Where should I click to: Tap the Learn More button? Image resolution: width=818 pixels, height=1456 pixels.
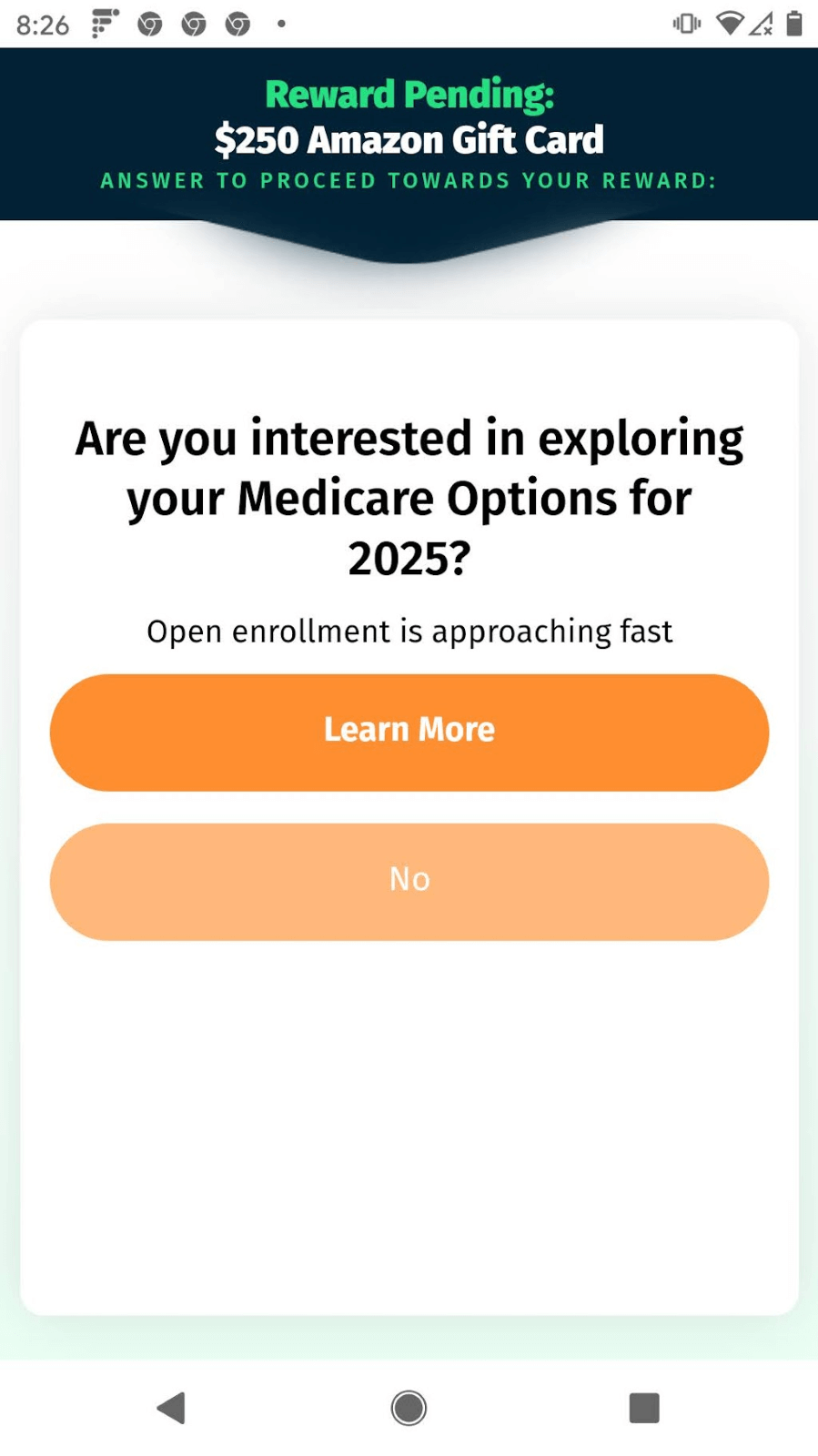pos(409,732)
